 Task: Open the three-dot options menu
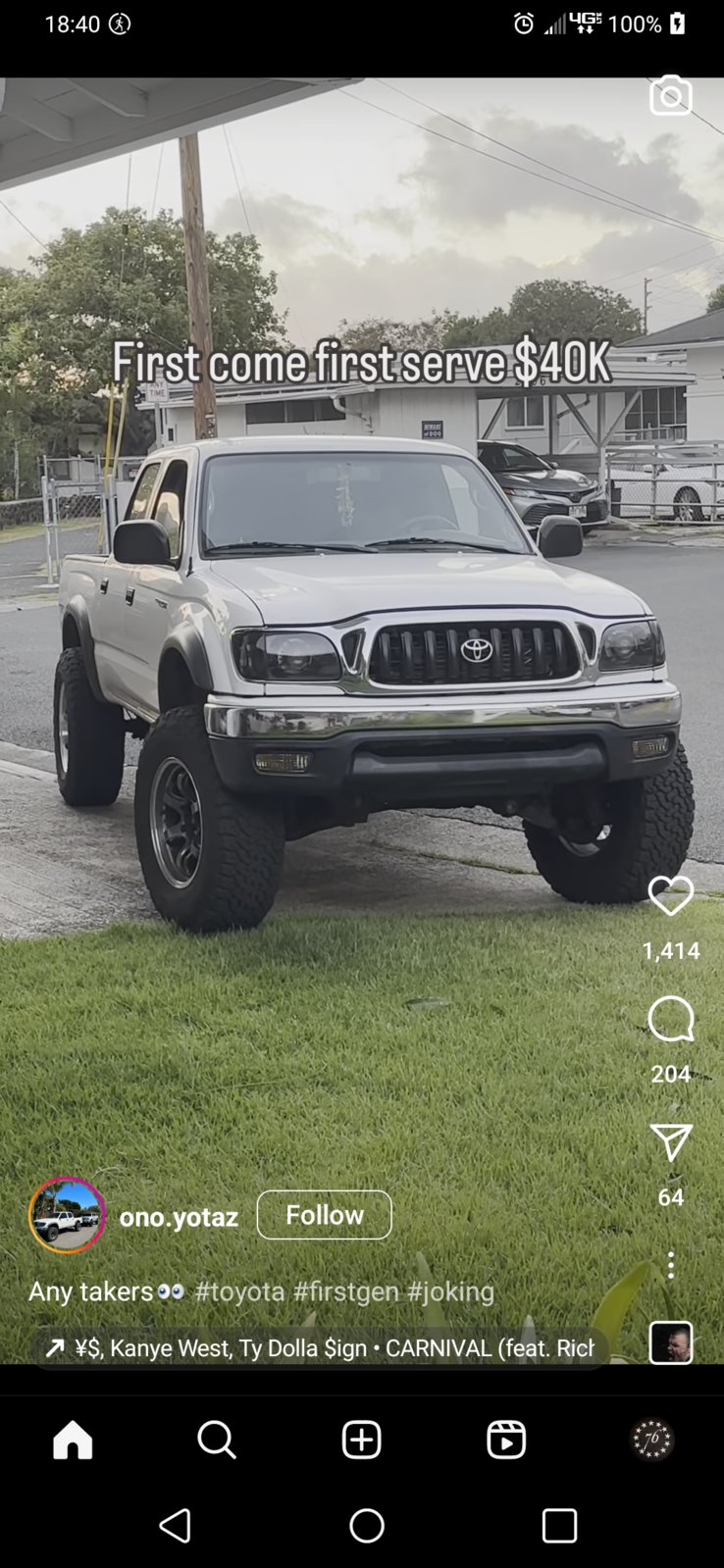coord(670,1265)
